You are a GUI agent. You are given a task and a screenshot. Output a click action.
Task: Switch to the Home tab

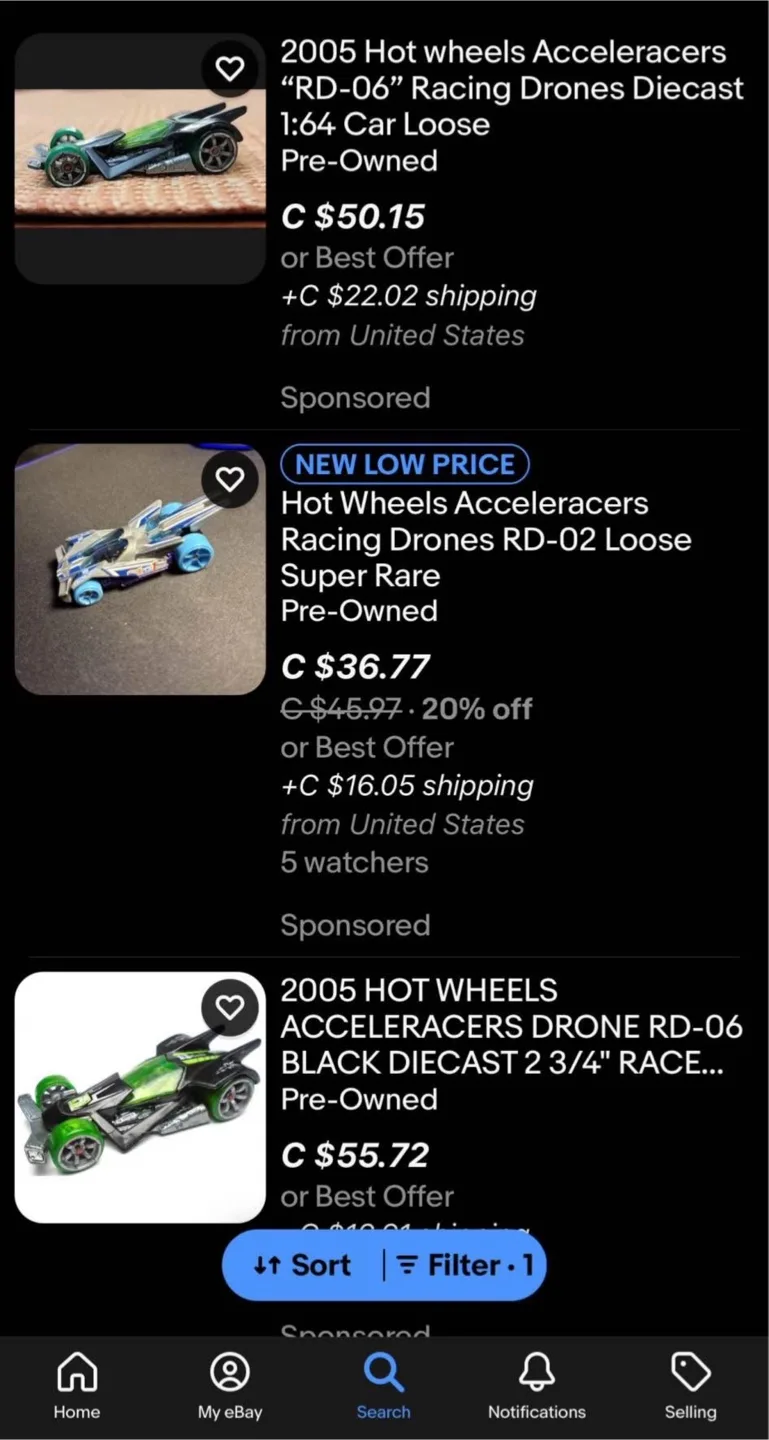[76, 1385]
